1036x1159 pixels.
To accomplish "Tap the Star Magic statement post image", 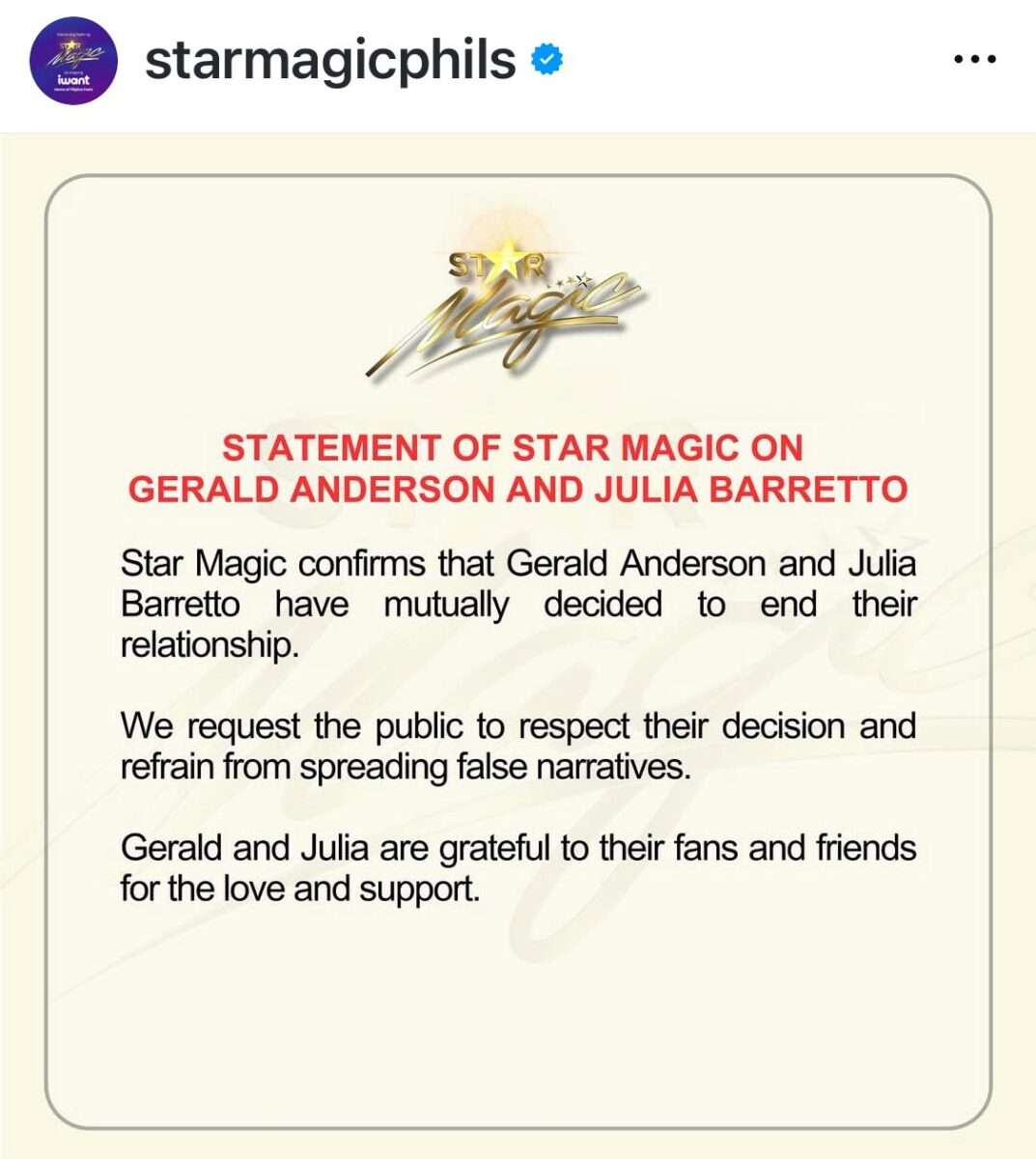I will (518, 647).
